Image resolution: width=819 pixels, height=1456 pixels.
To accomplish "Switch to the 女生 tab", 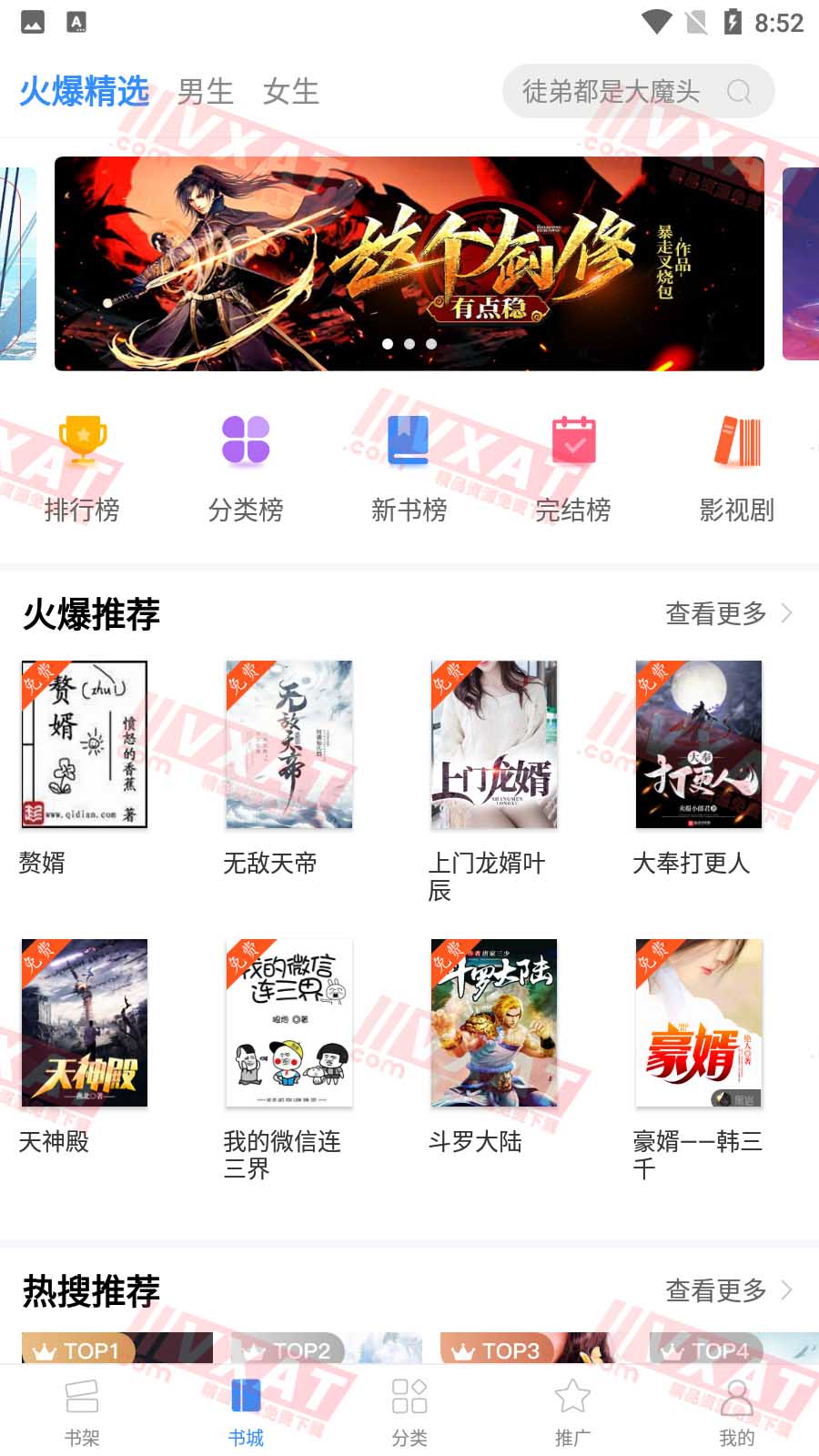I will tap(291, 91).
